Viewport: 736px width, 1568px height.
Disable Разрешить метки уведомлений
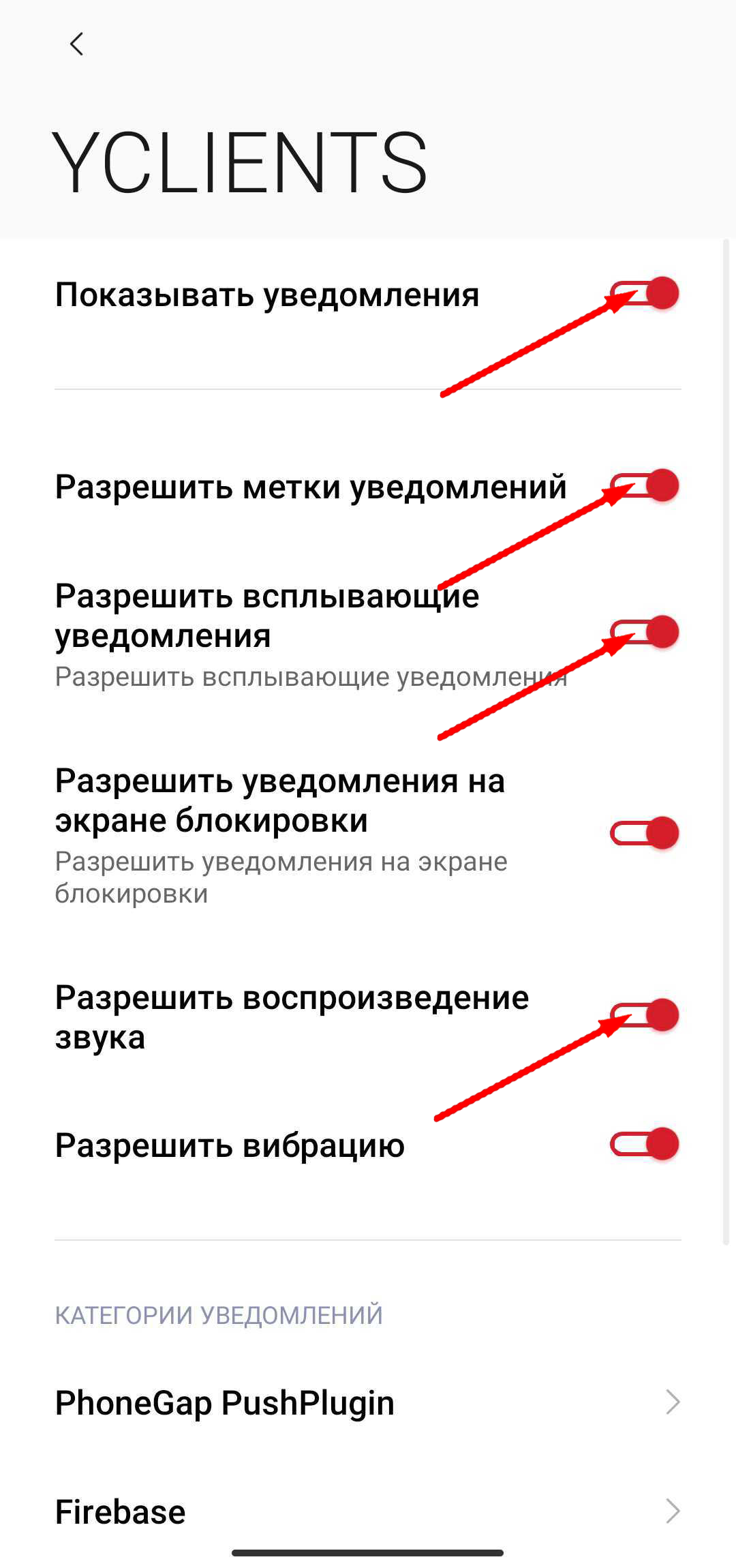tap(644, 486)
